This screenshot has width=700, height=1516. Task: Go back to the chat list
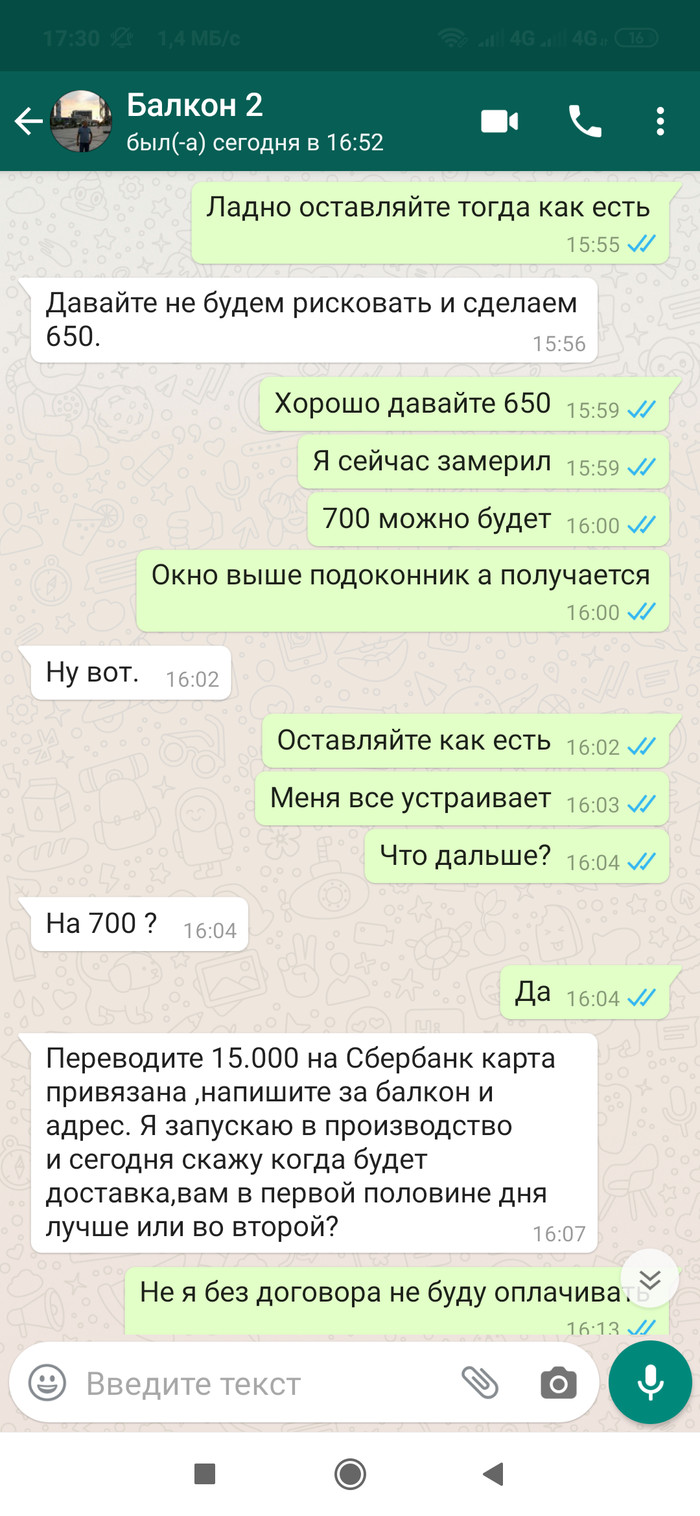(x=27, y=122)
